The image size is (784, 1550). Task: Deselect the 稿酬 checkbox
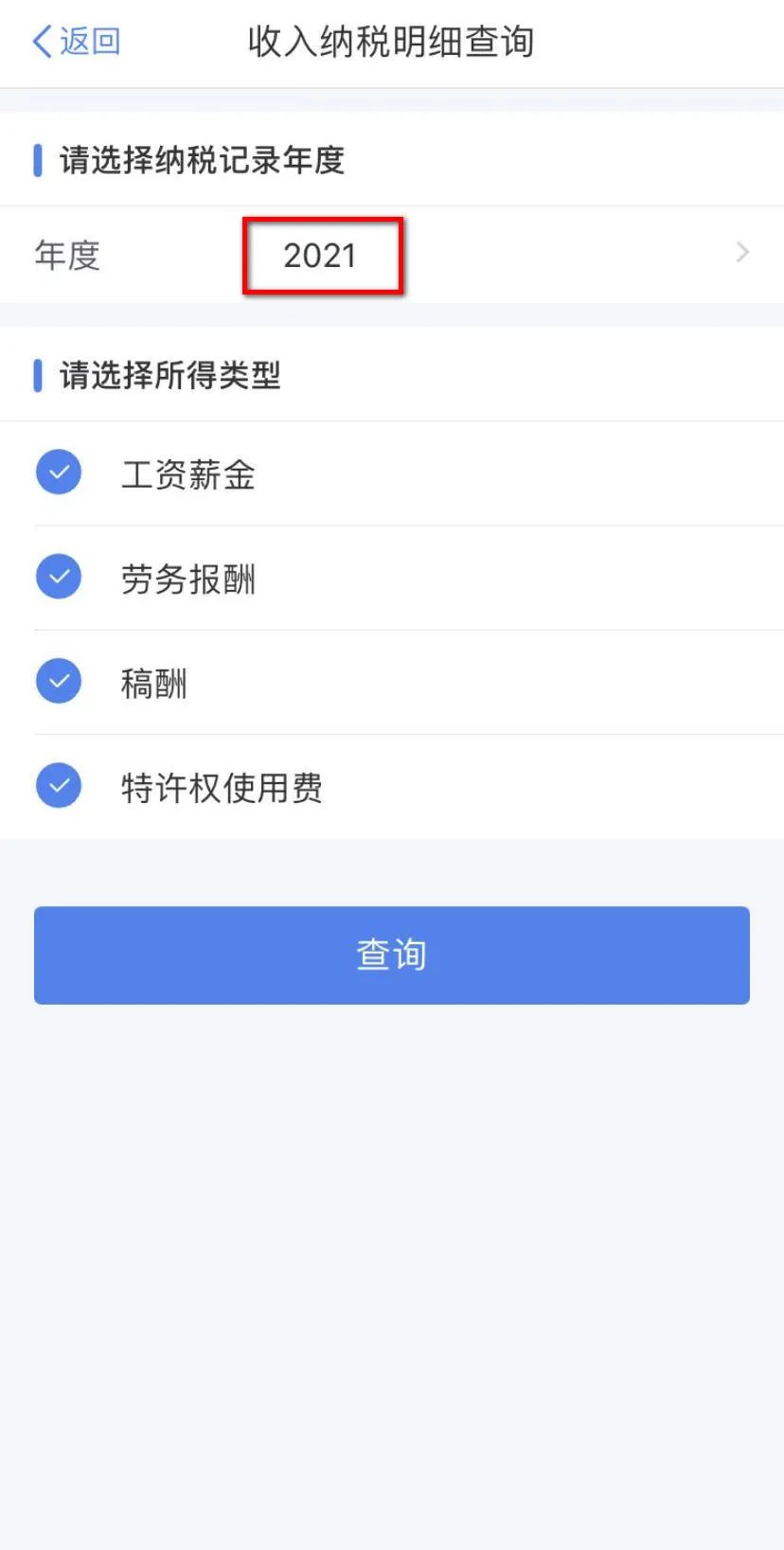coord(59,681)
